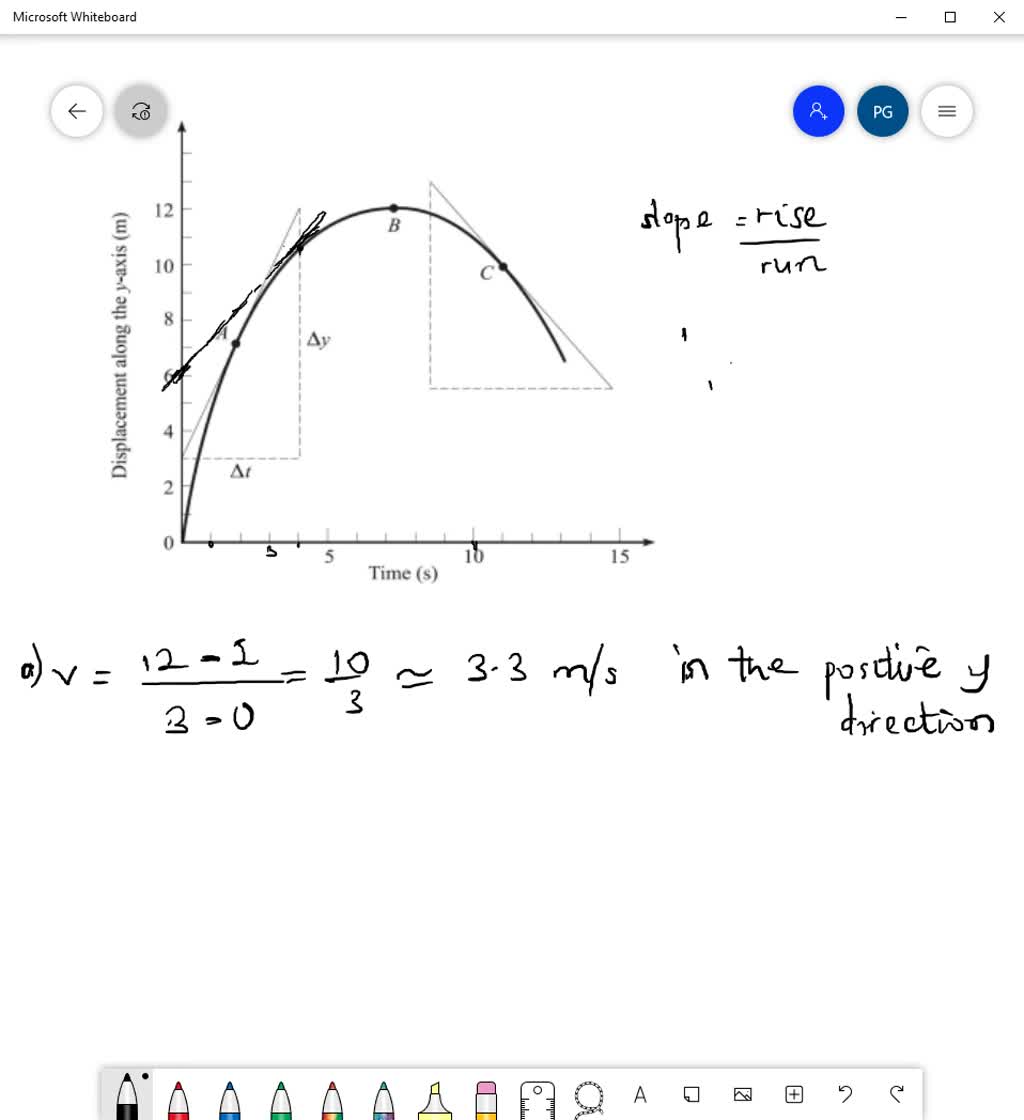1024x1120 pixels.
Task: Open the PG account menu
Action: click(883, 111)
